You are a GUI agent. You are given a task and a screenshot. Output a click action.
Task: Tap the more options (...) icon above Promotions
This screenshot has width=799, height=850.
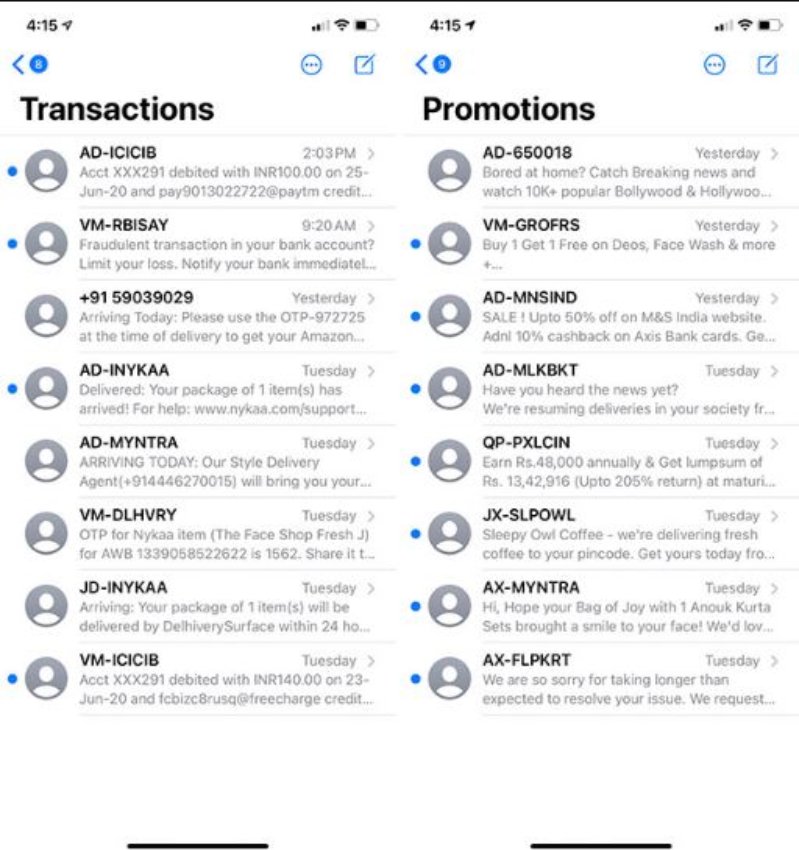[714, 64]
